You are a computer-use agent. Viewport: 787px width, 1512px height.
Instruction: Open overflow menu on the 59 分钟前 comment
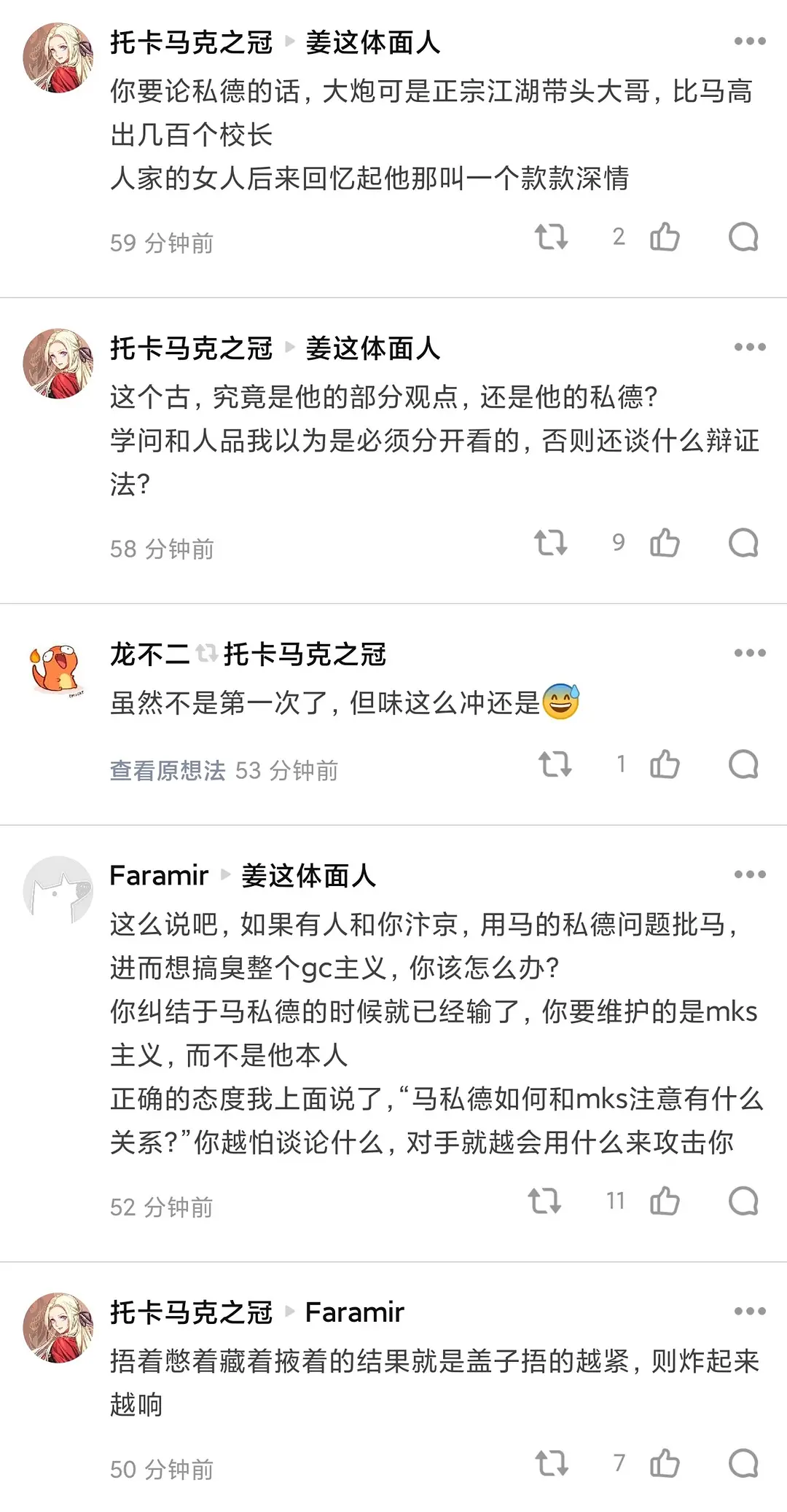[750, 42]
